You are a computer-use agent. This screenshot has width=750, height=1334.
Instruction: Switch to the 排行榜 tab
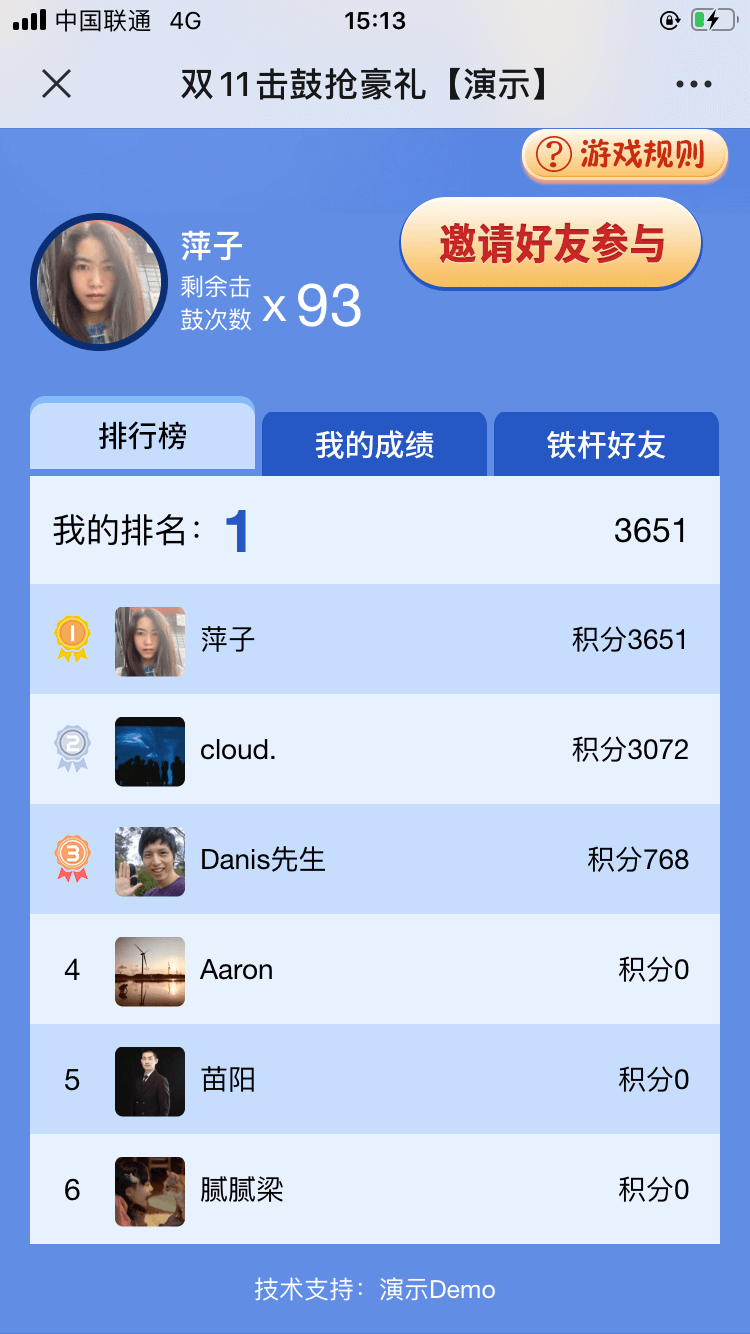(x=142, y=437)
